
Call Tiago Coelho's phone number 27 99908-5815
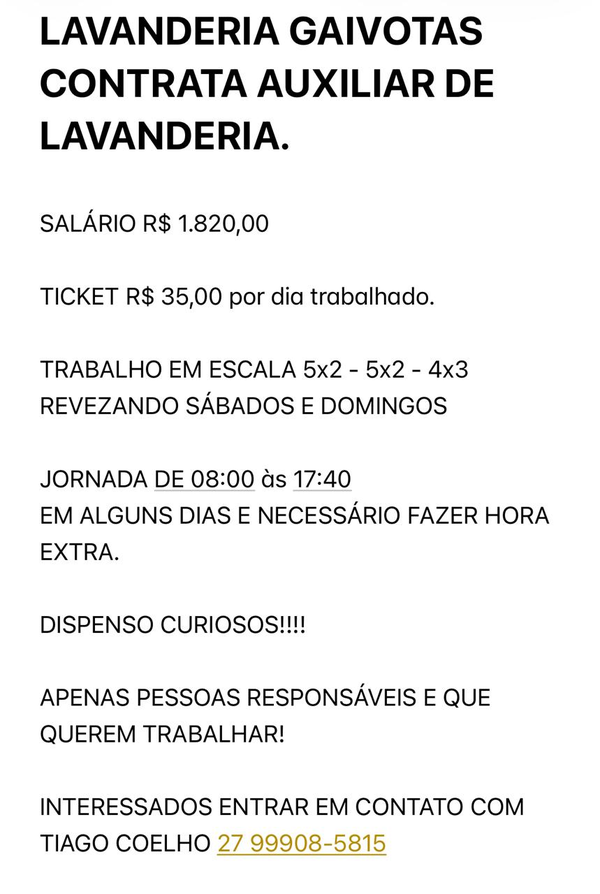point(302,843)
